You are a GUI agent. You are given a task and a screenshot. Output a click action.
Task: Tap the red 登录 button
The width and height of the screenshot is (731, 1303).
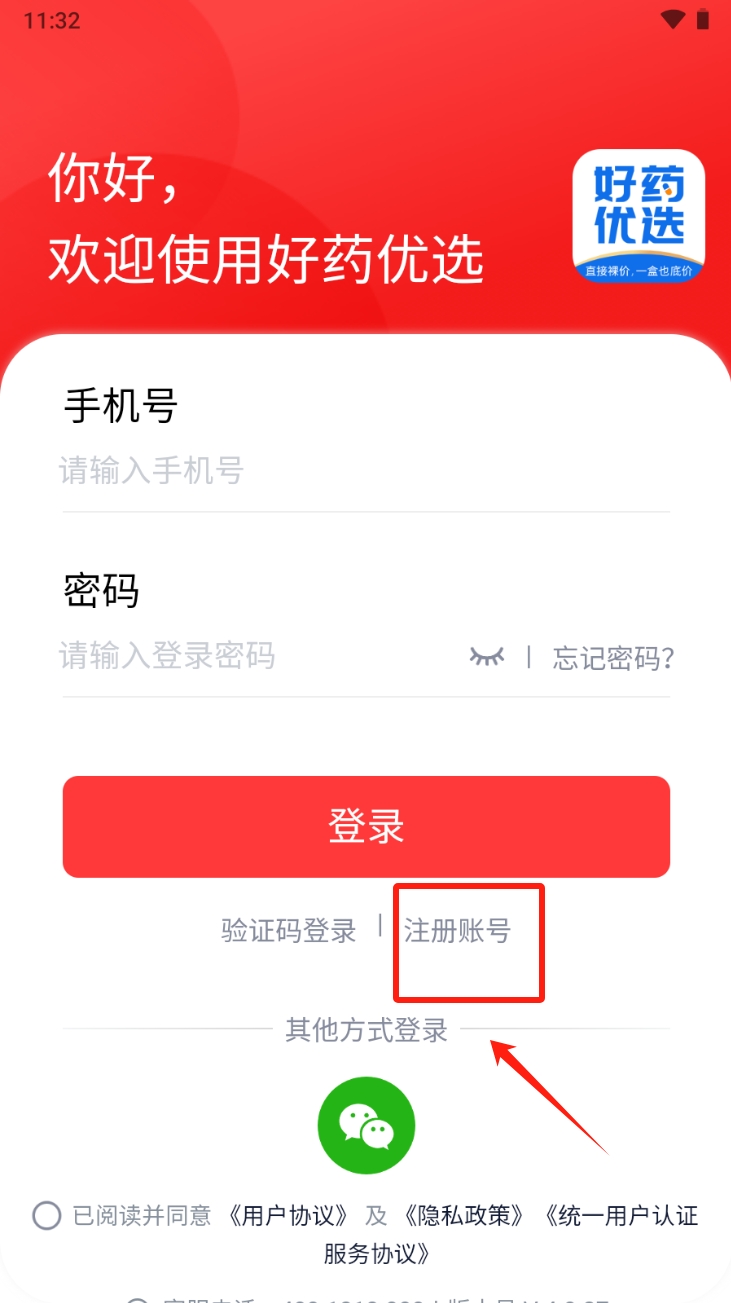pyautogui.click(x=366, y=827)
